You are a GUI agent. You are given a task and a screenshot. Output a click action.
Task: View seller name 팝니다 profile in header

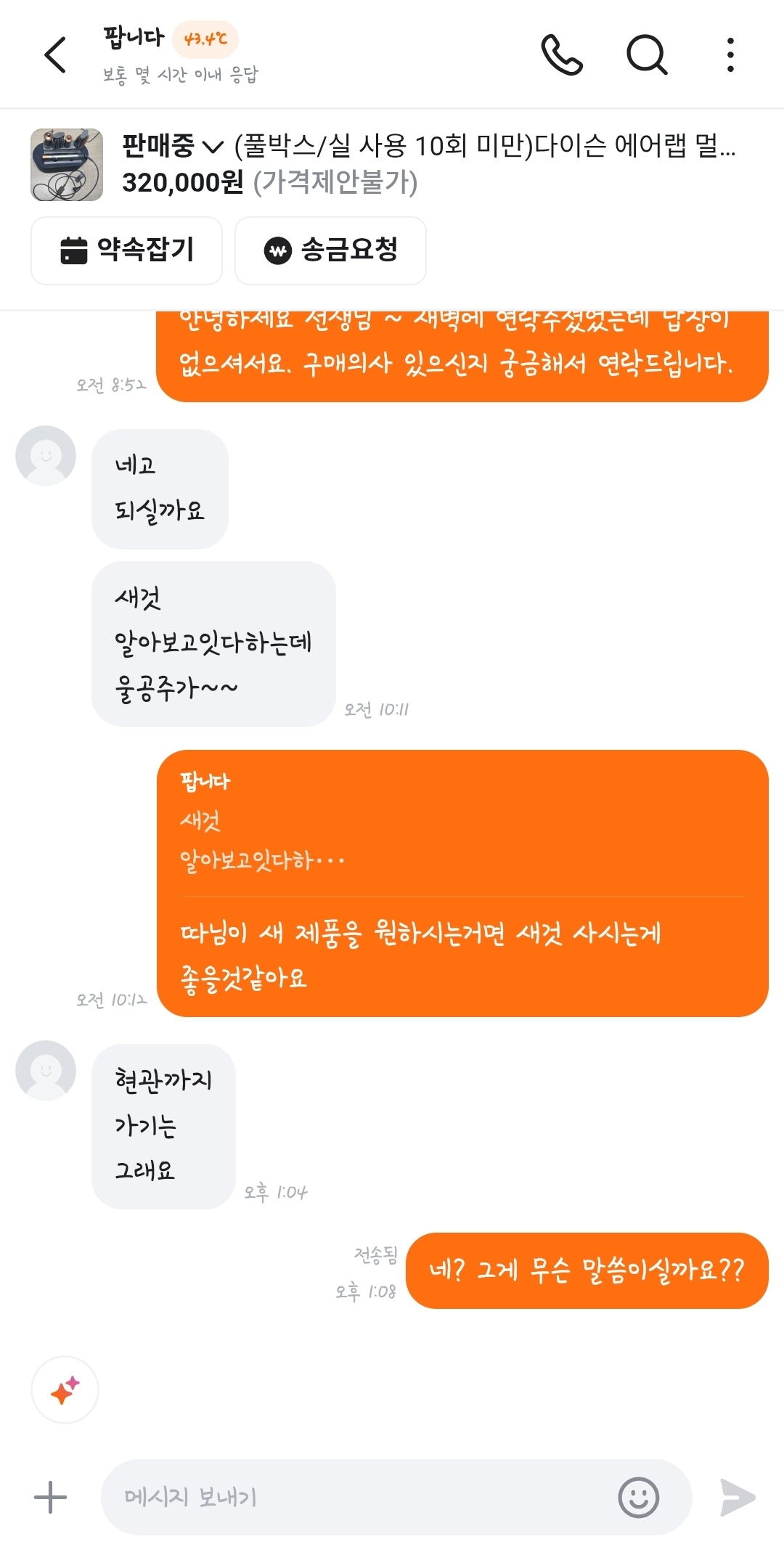134,38
